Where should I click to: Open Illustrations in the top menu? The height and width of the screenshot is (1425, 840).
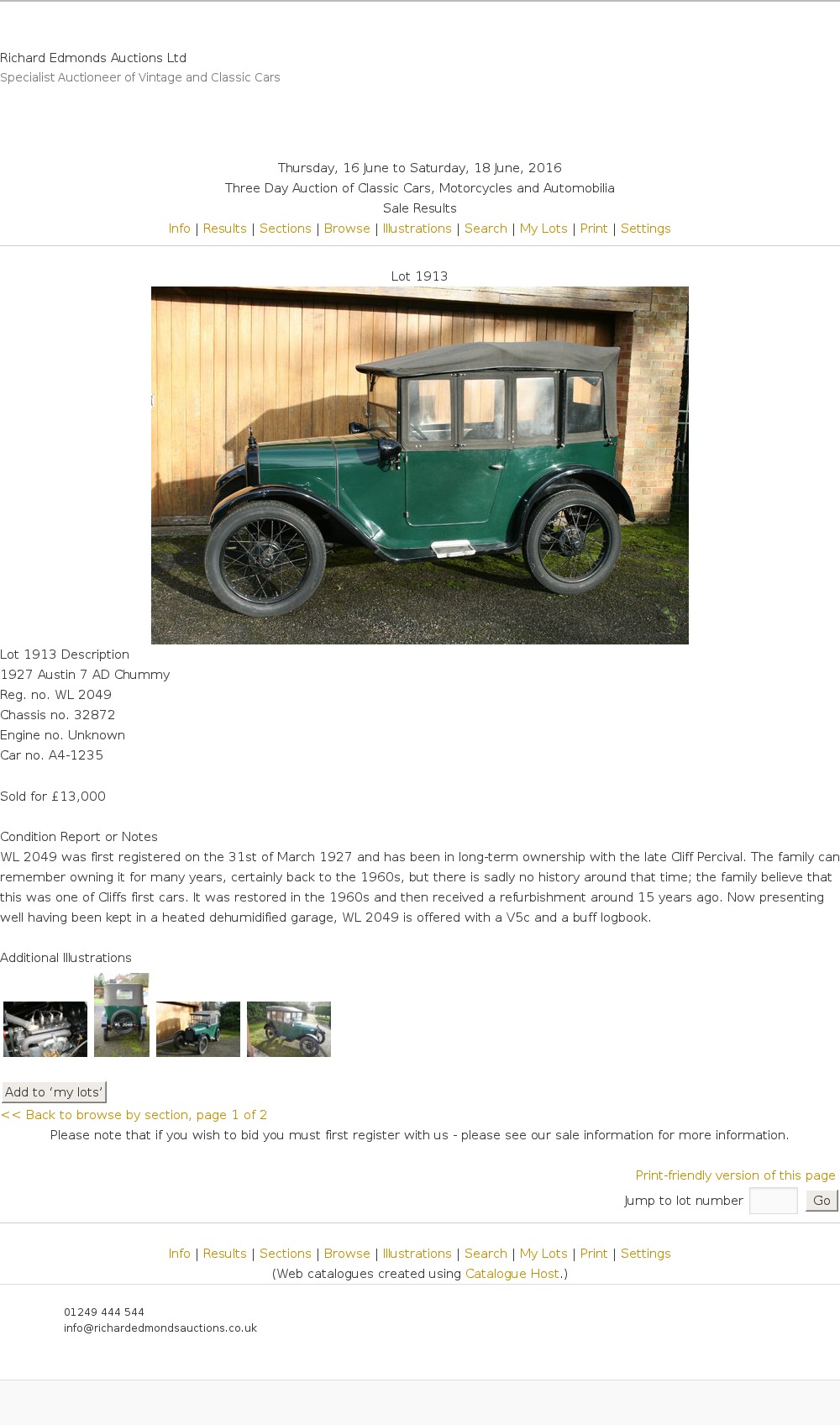click(417, 229)
